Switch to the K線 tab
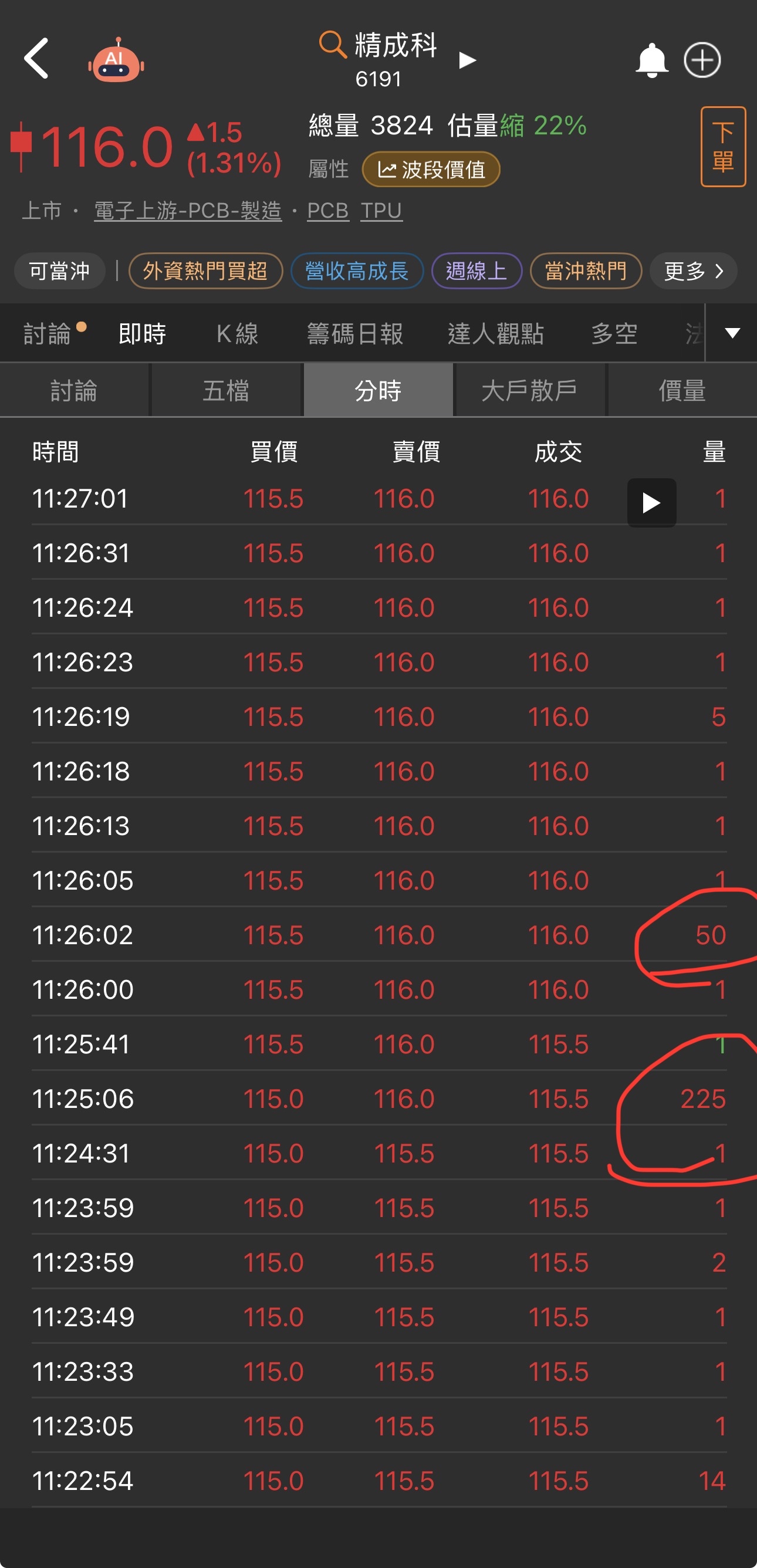Viewport: 757px width, 1568px height. pos(237,333)
